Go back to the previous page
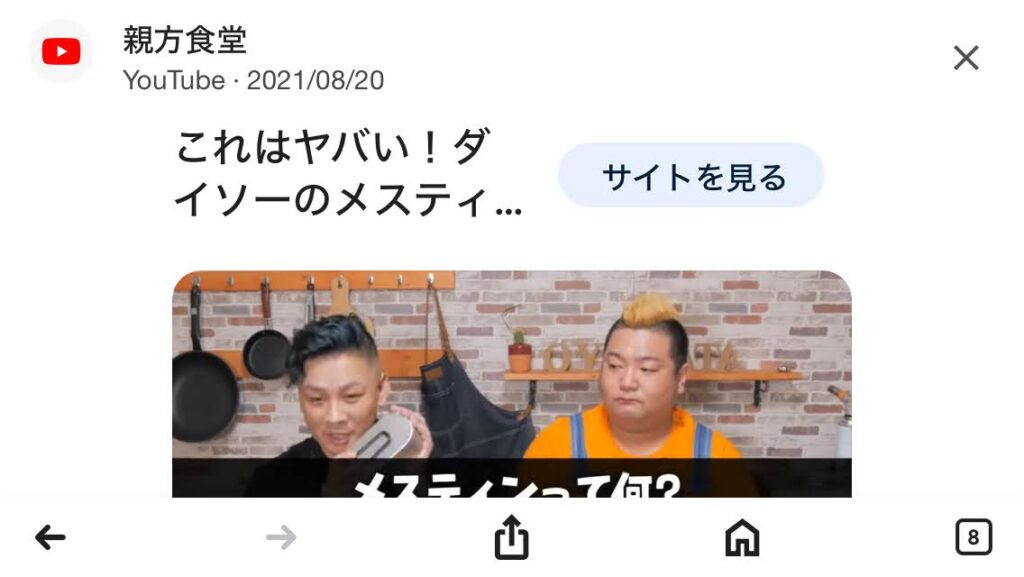Image resolution: width=1024 pixels, height=577 pixels. click(x=50, y=538)
